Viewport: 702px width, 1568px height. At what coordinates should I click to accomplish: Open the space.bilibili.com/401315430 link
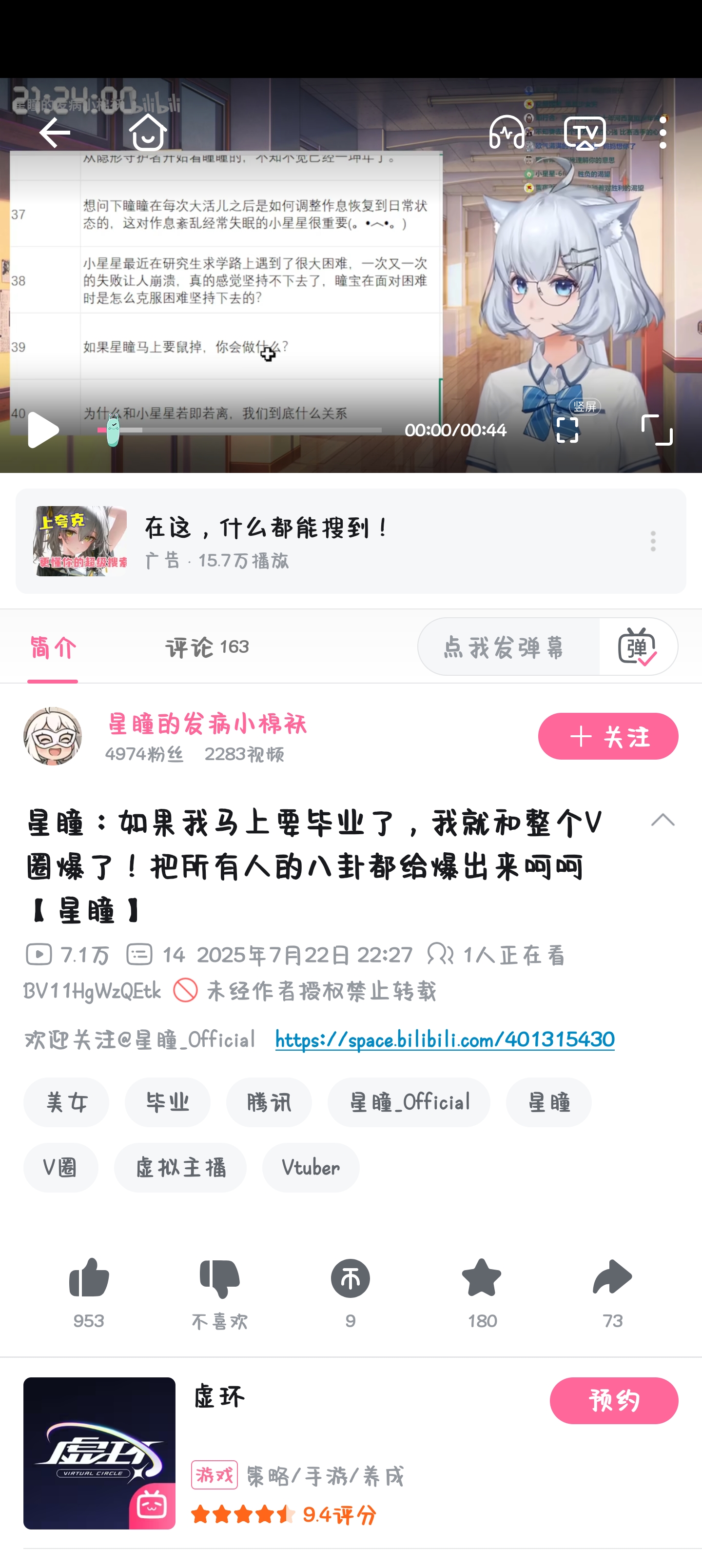click(445, 1039)
